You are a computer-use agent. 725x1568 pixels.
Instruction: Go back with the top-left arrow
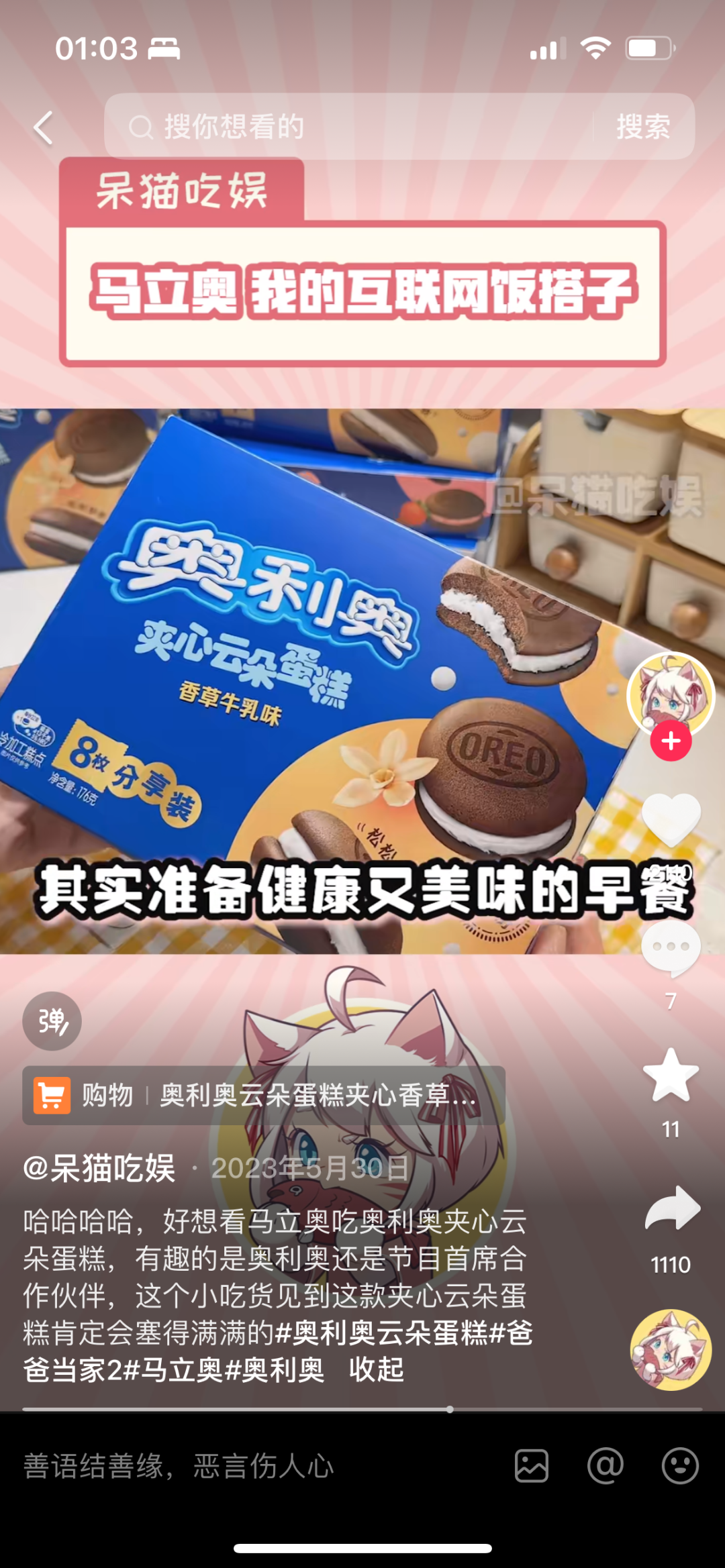43,127
